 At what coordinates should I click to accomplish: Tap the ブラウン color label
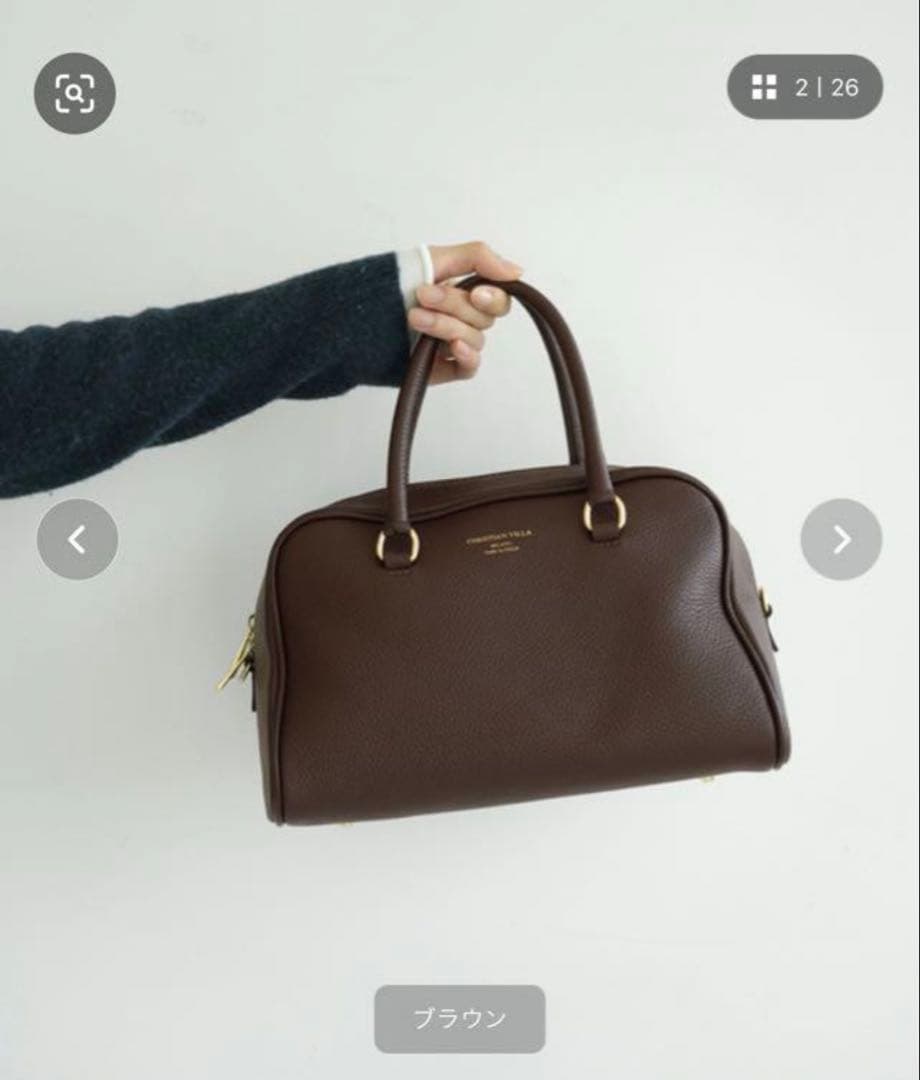(x=460, y=1019)
